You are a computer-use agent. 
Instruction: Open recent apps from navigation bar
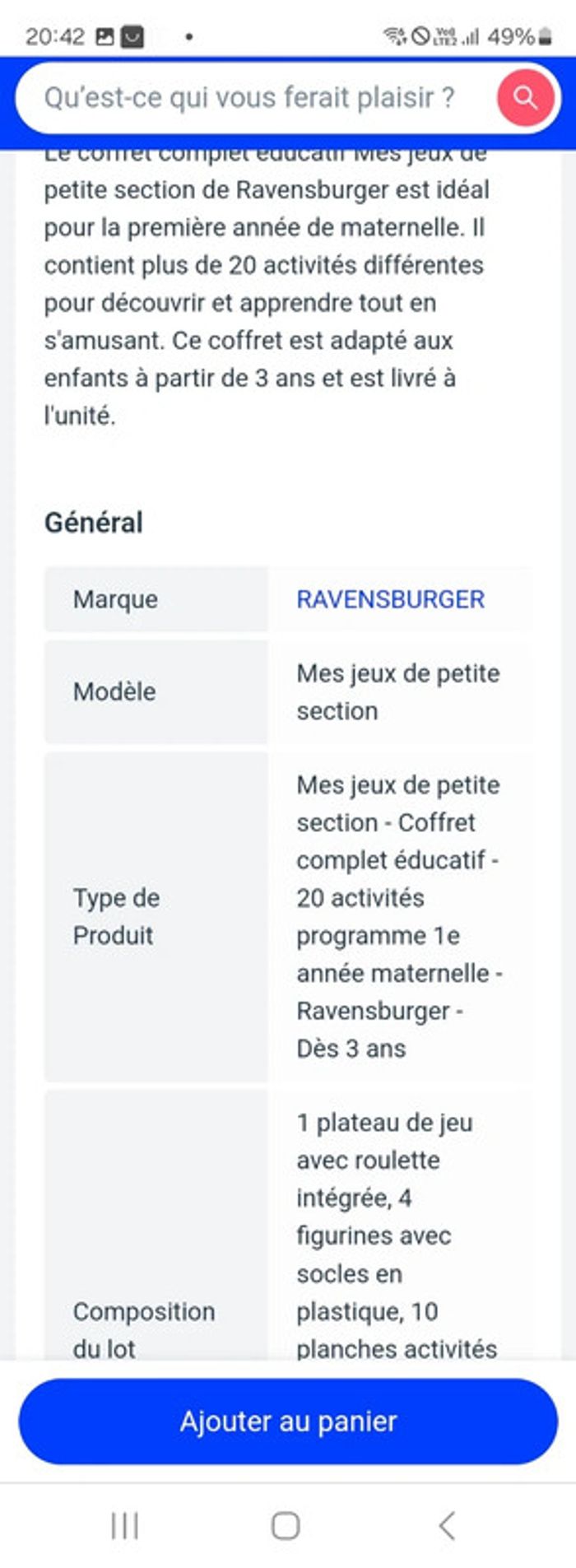(x=125, y=1525)
